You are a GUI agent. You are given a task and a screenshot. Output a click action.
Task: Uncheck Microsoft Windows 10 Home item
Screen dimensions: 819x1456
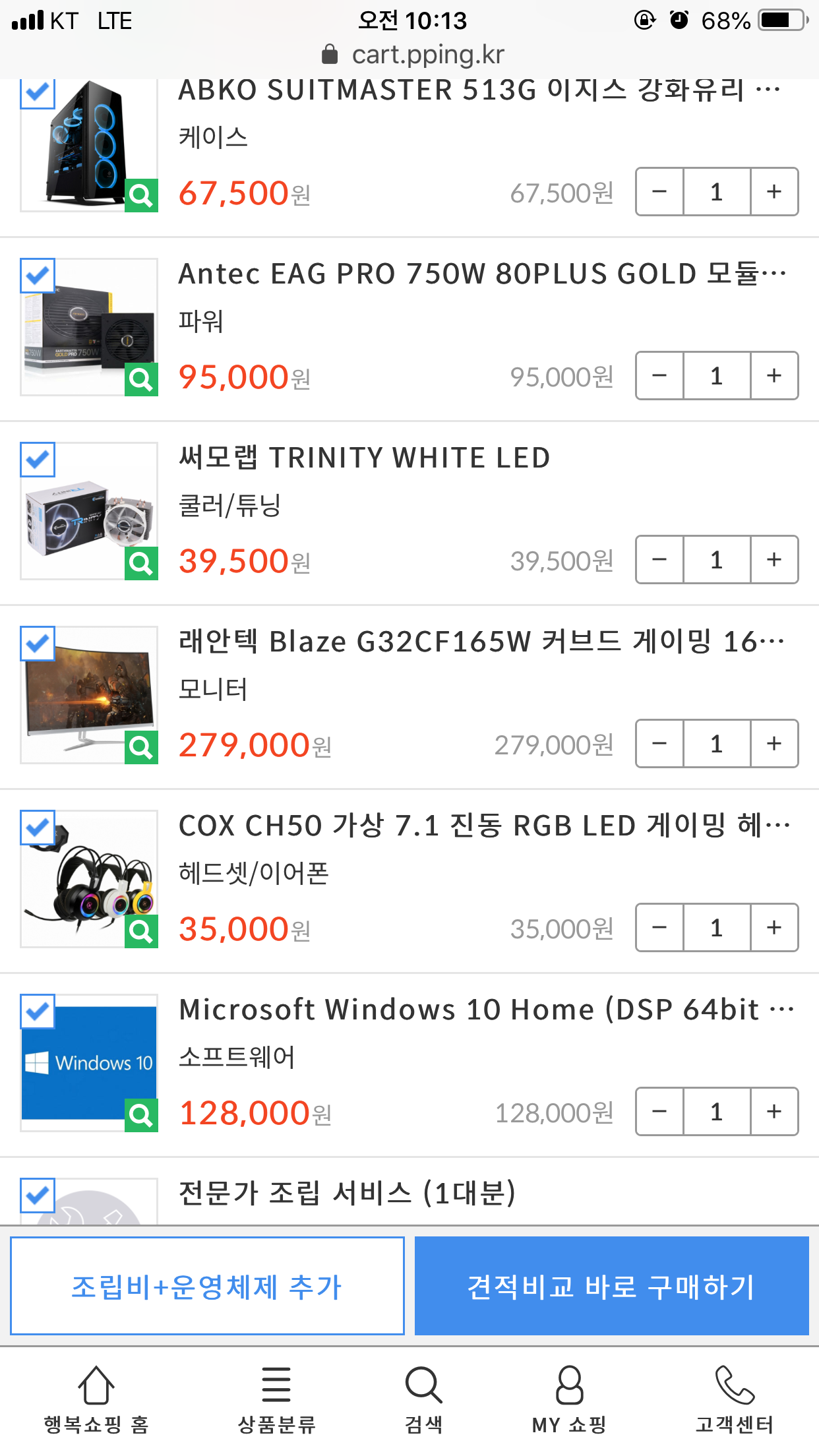pyautogui.click(x=38, y=1012)
